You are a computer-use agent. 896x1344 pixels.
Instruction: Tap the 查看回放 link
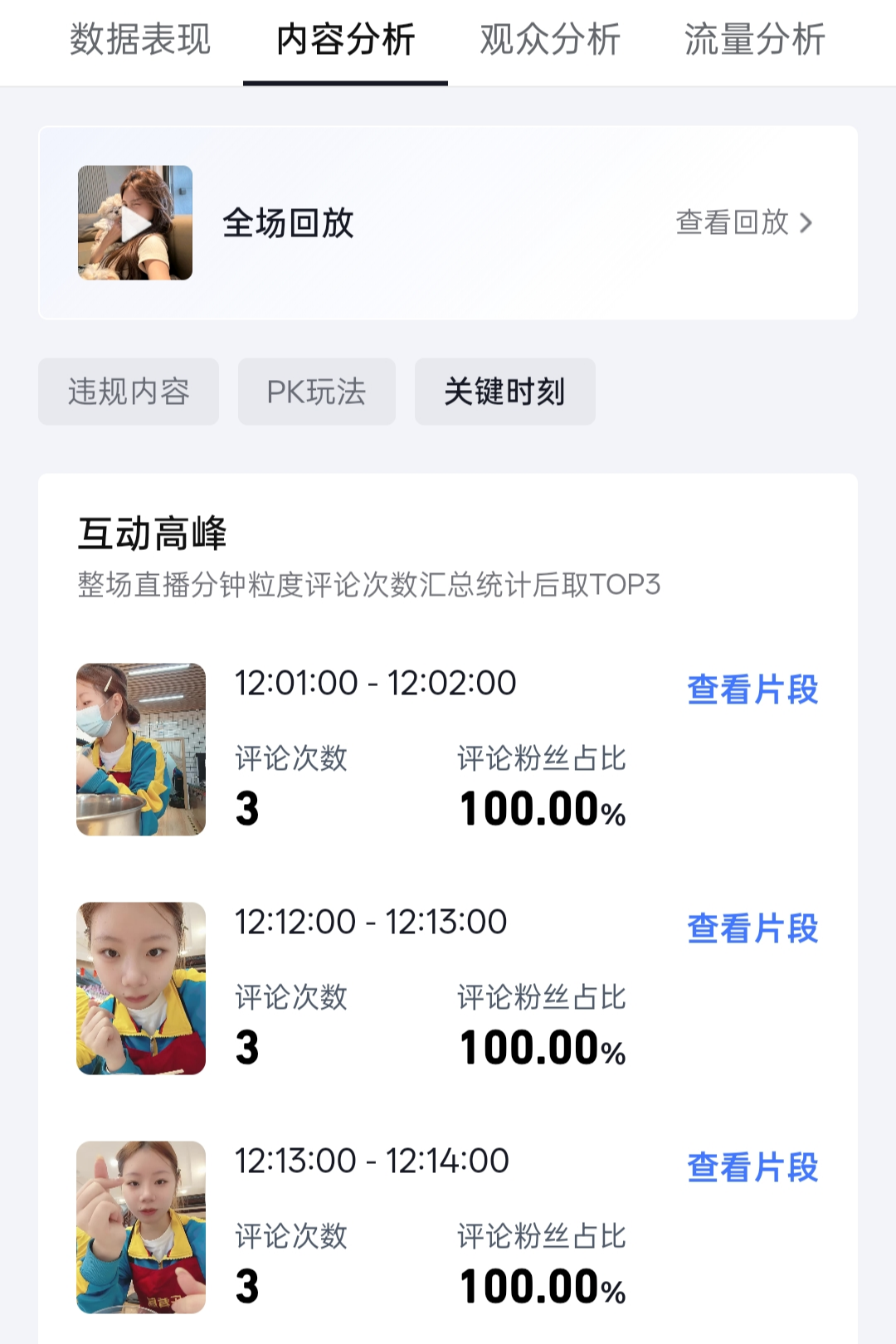coord(743,222)
